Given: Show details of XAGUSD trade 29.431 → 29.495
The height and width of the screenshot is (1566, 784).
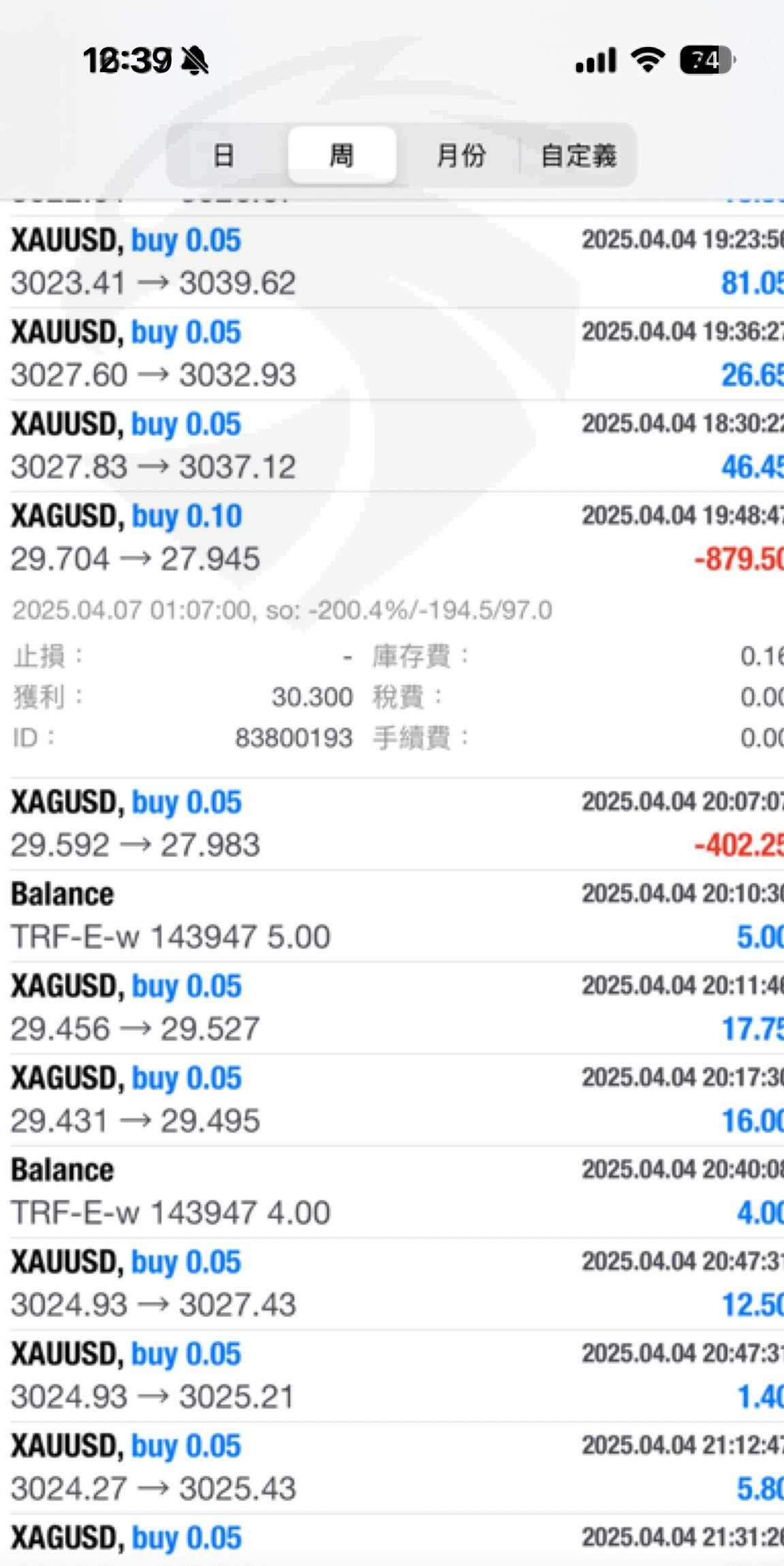Looking at the screenshot, I should tap(392, 1101).
